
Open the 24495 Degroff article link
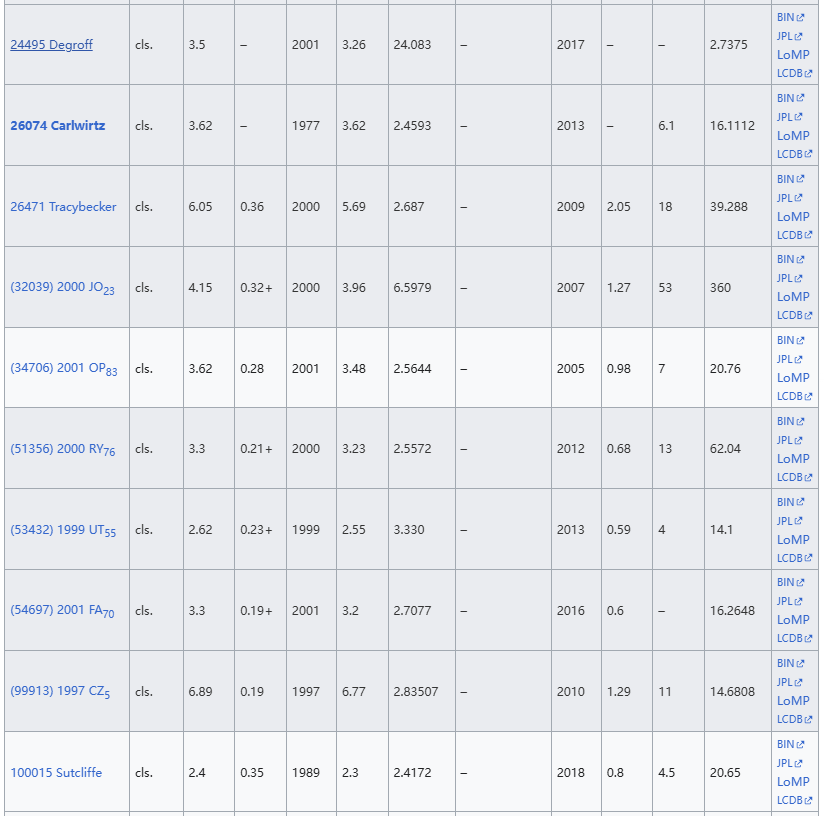[x=51, y=45]
